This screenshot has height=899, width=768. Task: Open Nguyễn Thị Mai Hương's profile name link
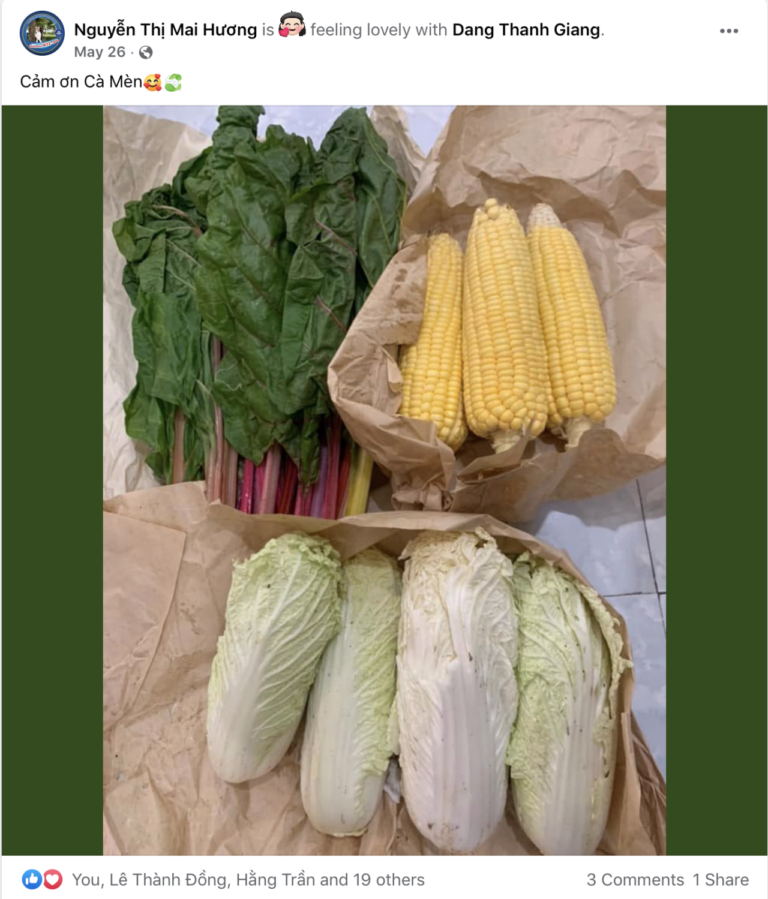tap(165, 30)
